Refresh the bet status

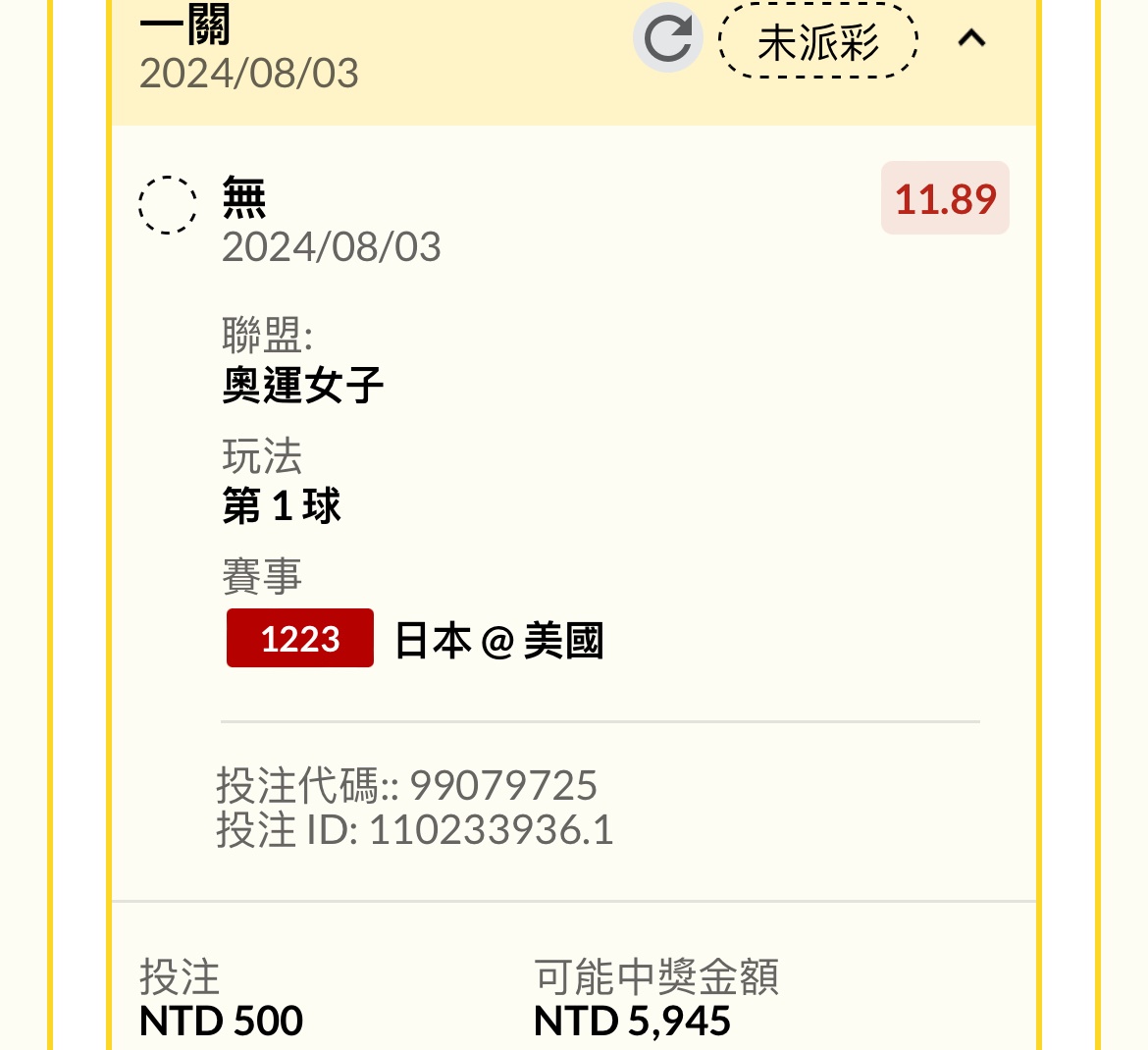[668, 38]
